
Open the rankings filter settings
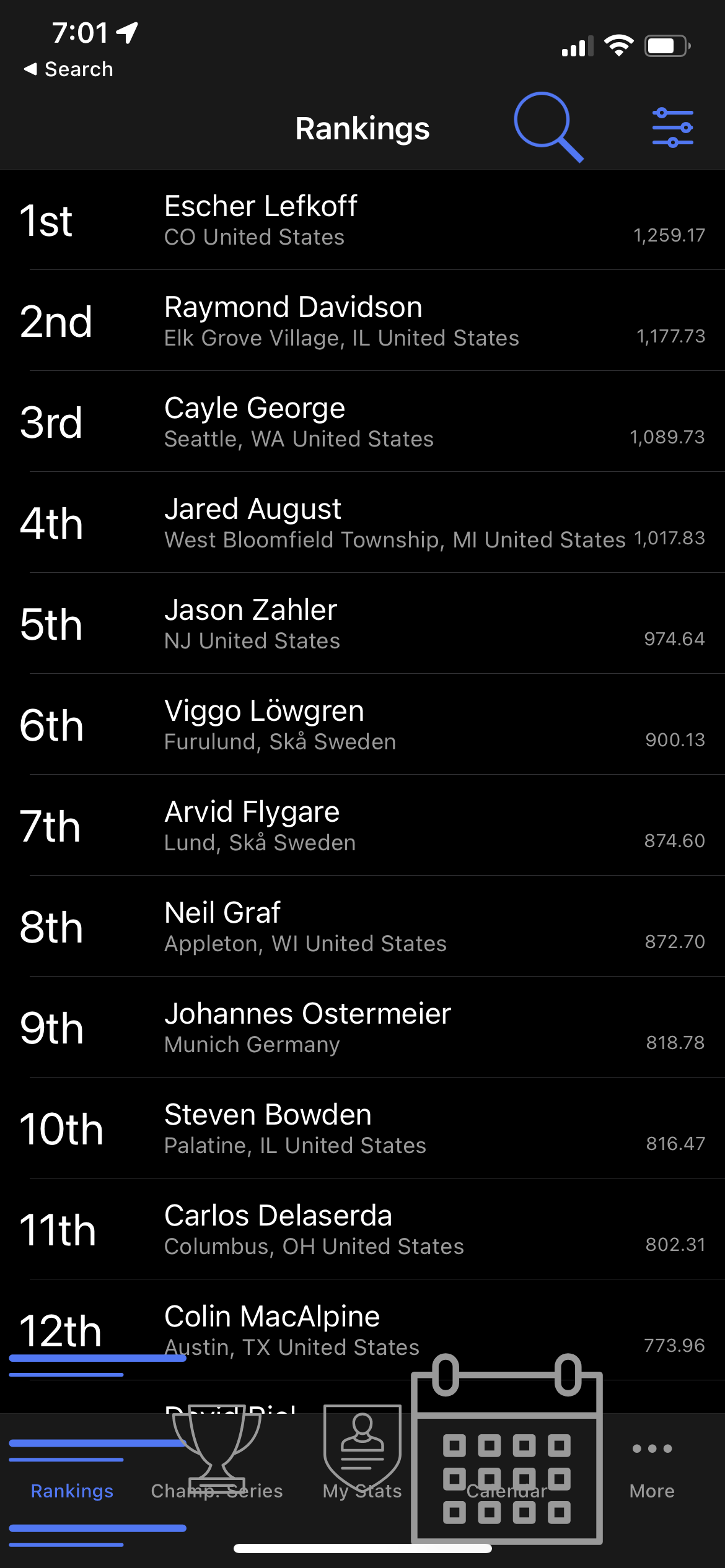click(672, 128)
